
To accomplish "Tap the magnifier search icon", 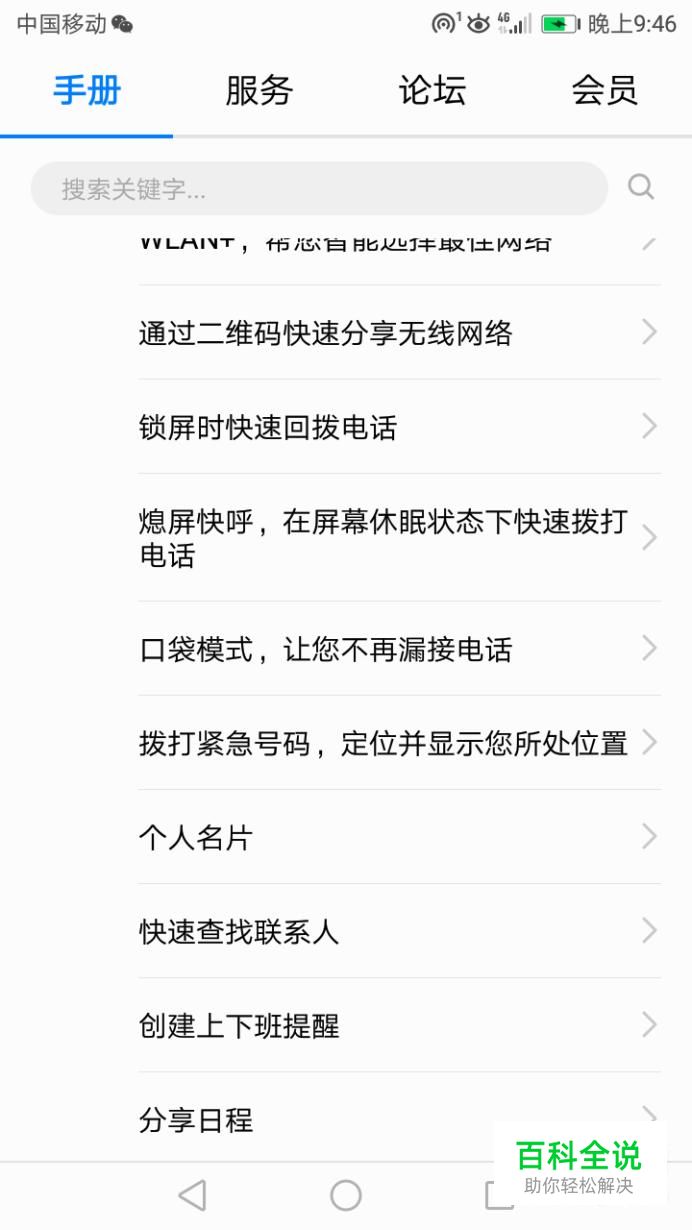I will pyautogui.click(x=641, y=187).
